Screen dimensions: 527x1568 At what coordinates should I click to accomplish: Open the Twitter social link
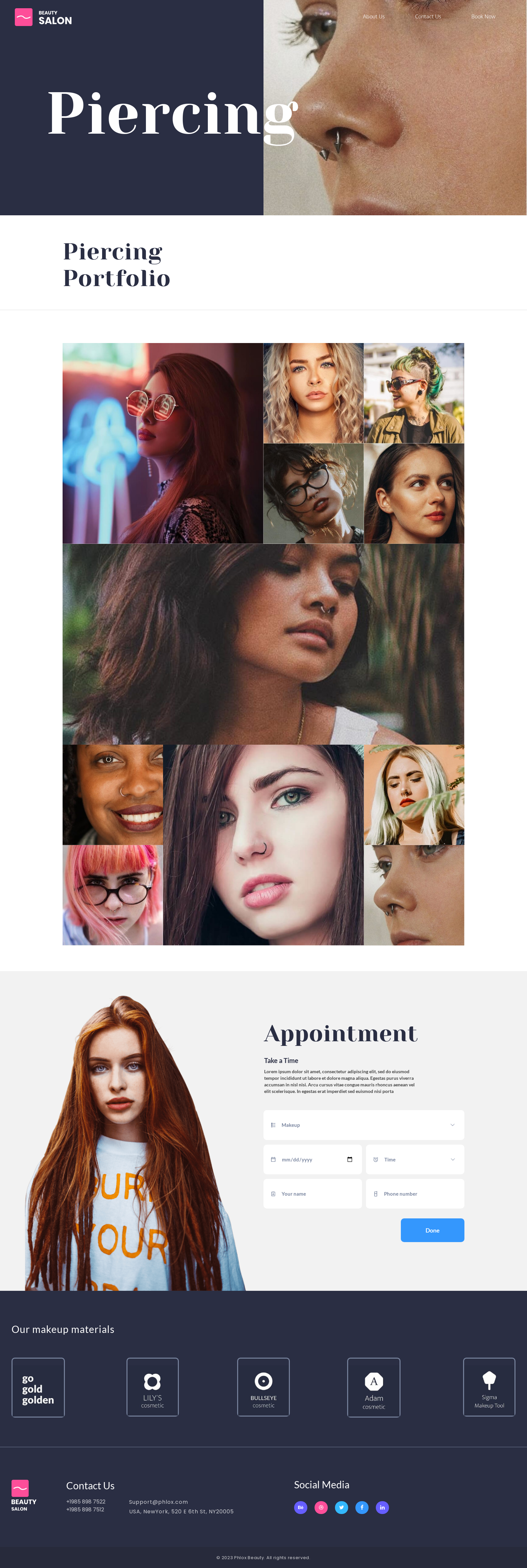click(341, 1507)
